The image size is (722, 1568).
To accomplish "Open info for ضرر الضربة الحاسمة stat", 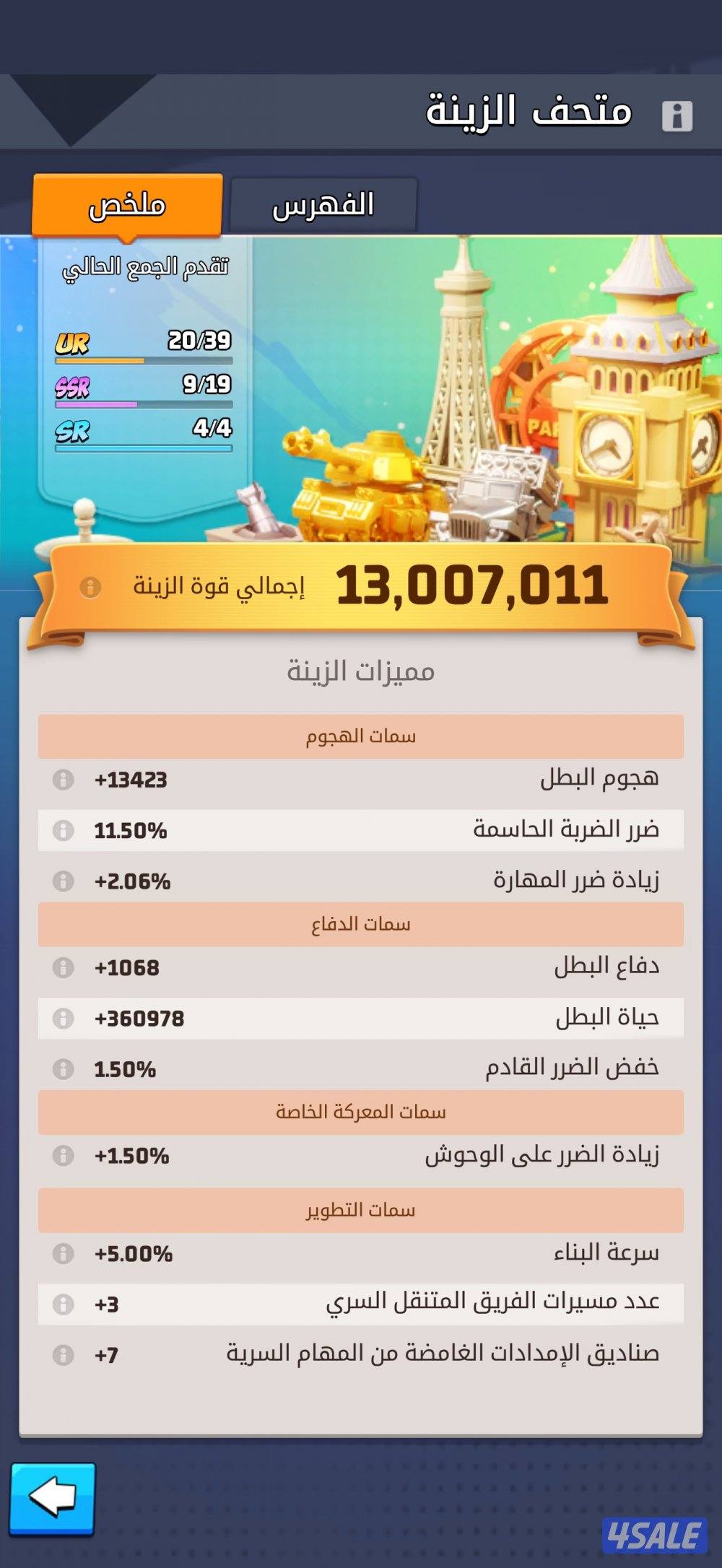I will 64,832.
